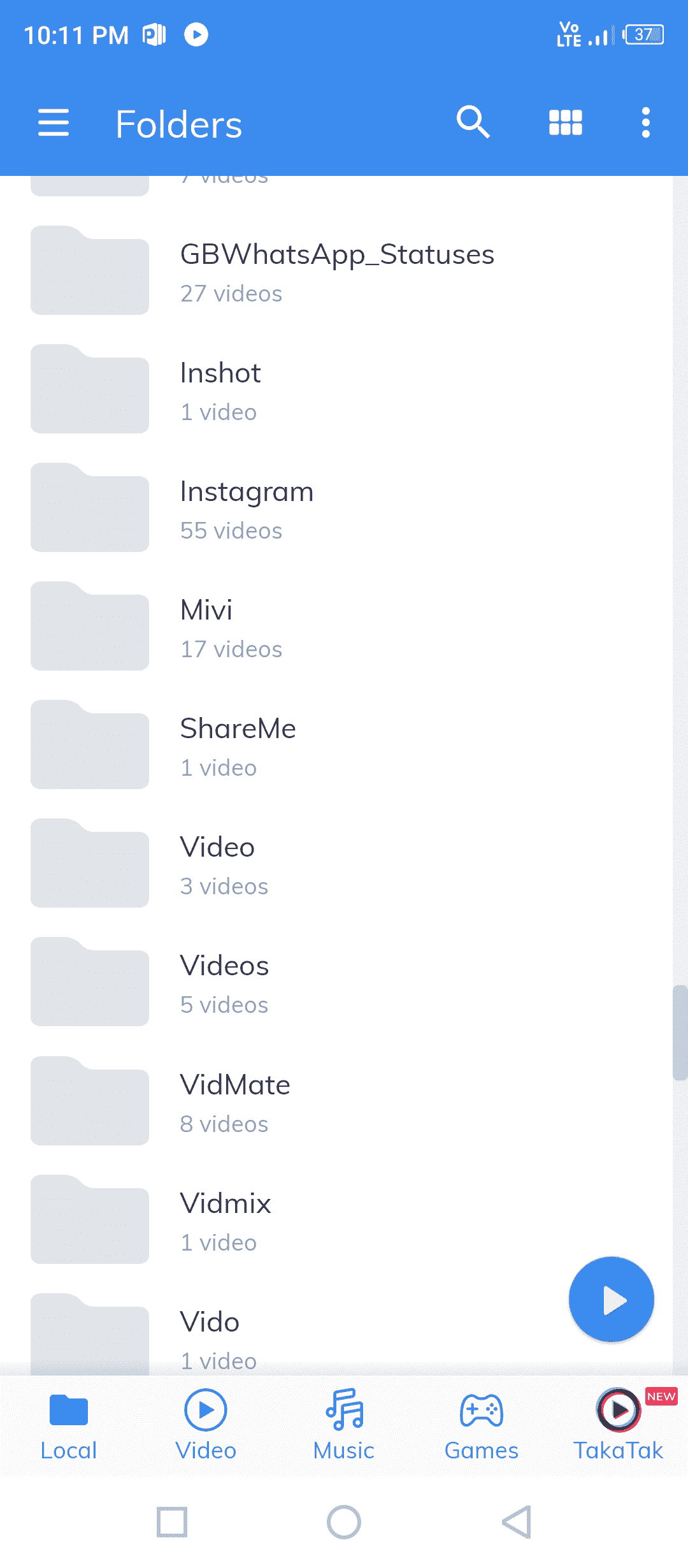Open the overflow menu

tap(645, 122)
